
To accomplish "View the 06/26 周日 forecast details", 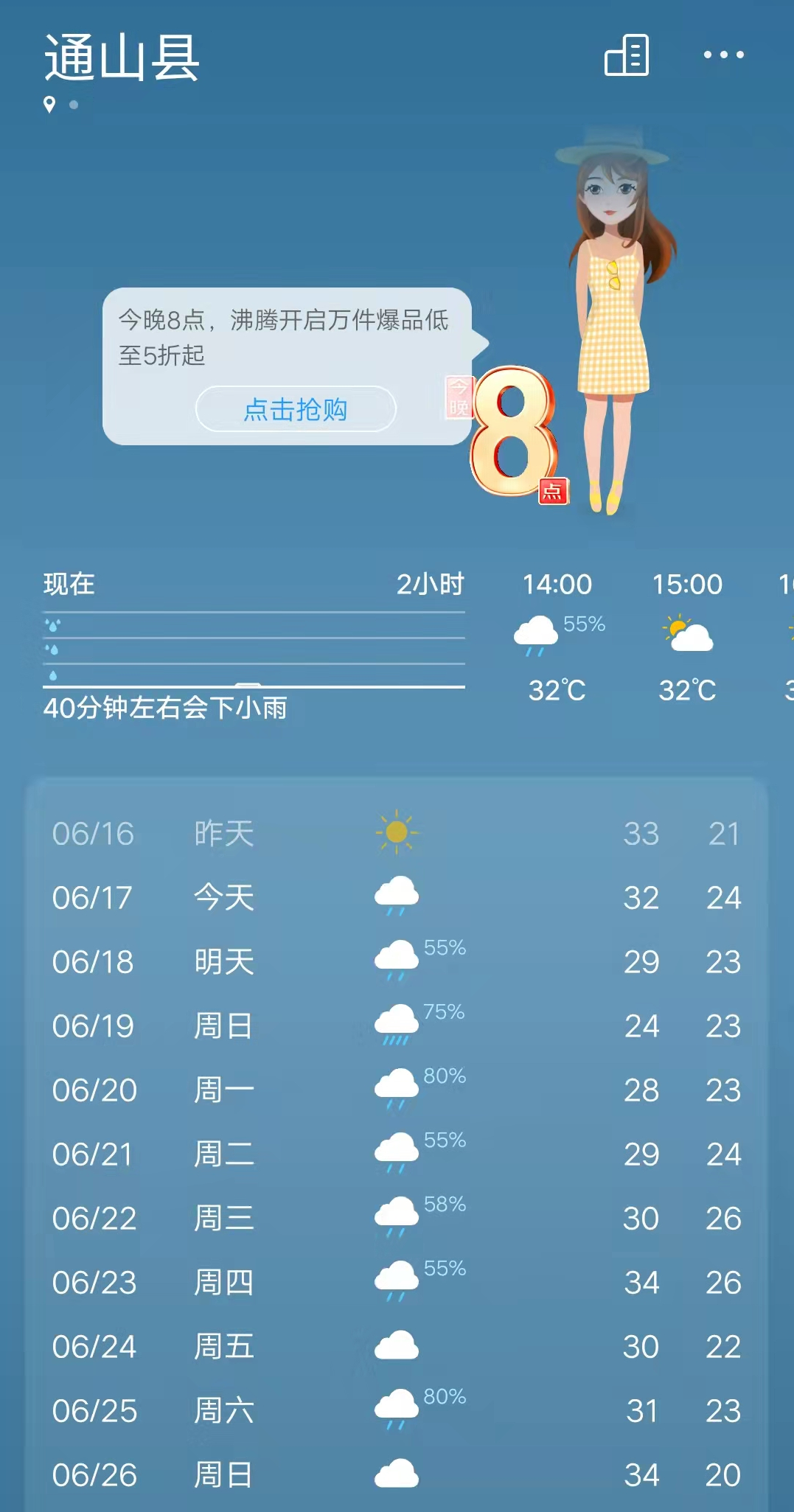I will coord(397,1474).
